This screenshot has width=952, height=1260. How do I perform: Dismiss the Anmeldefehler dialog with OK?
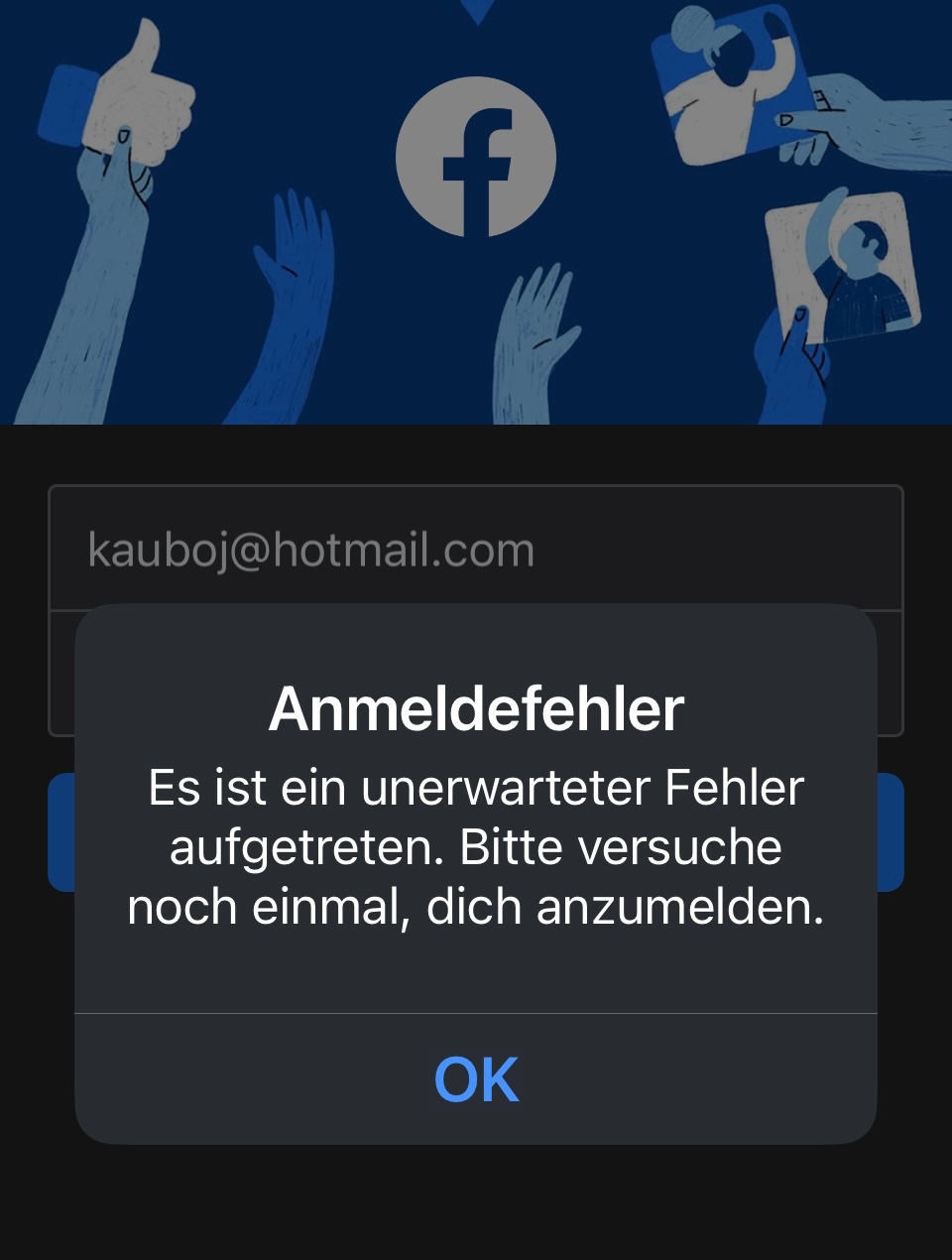pos(476,1079)
